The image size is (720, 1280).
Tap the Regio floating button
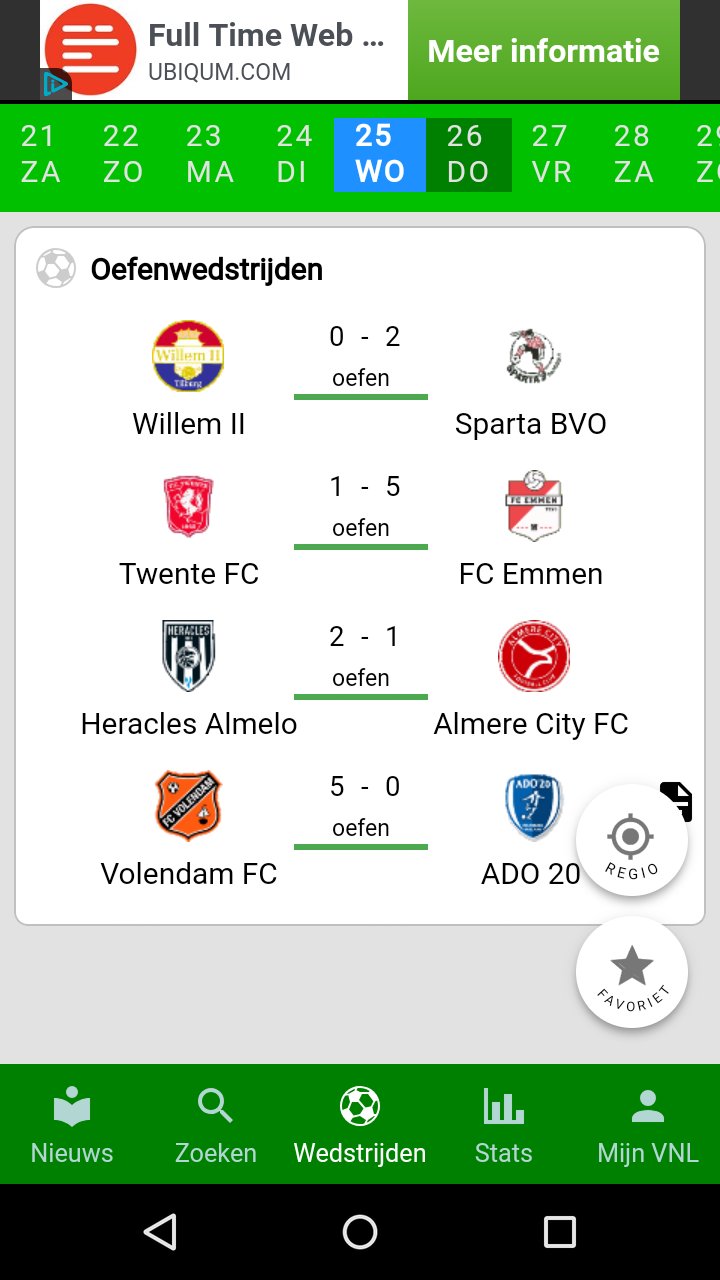[x=632, y=841]
